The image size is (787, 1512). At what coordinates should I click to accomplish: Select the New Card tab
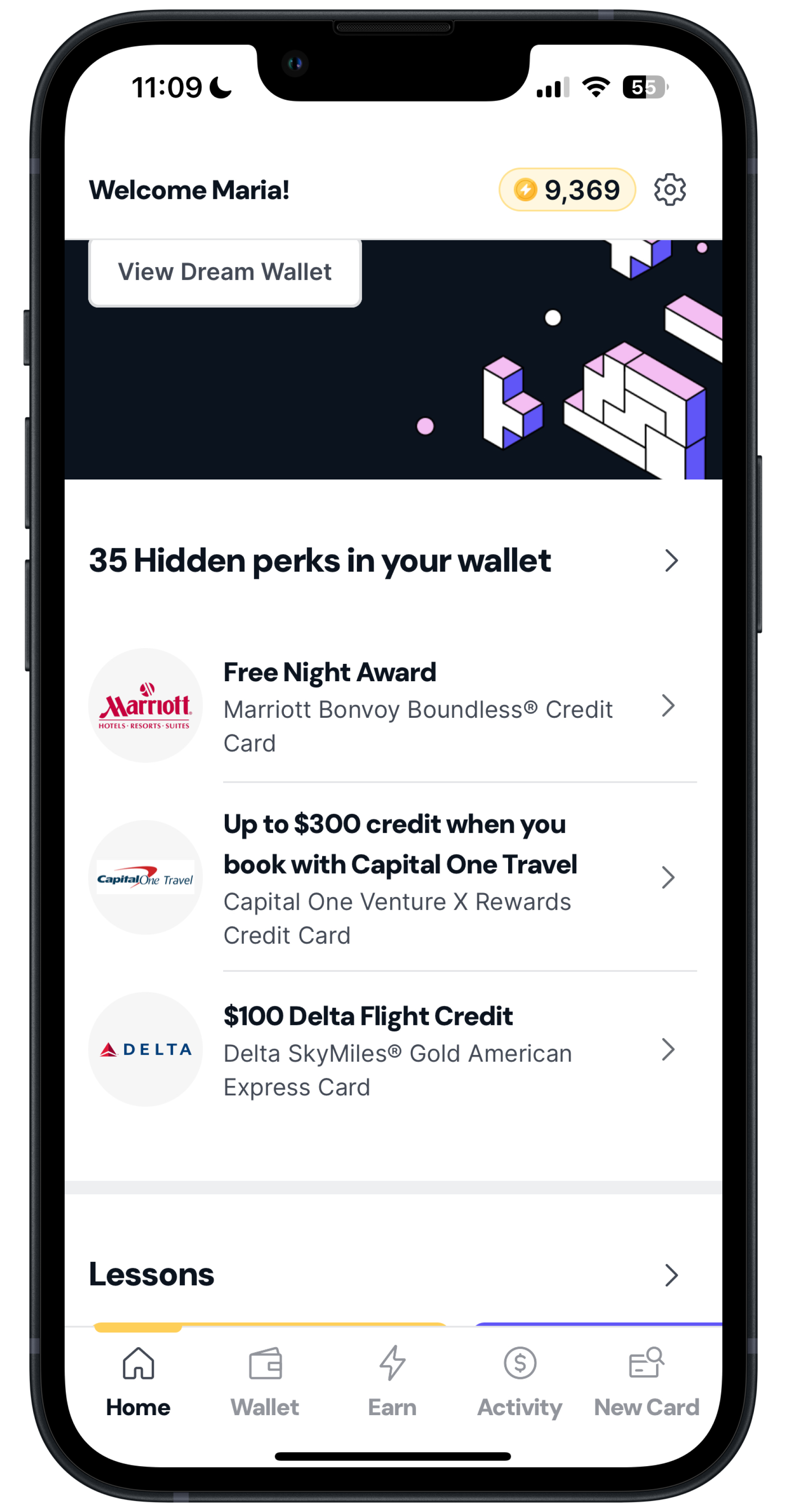coord(647,1382)
